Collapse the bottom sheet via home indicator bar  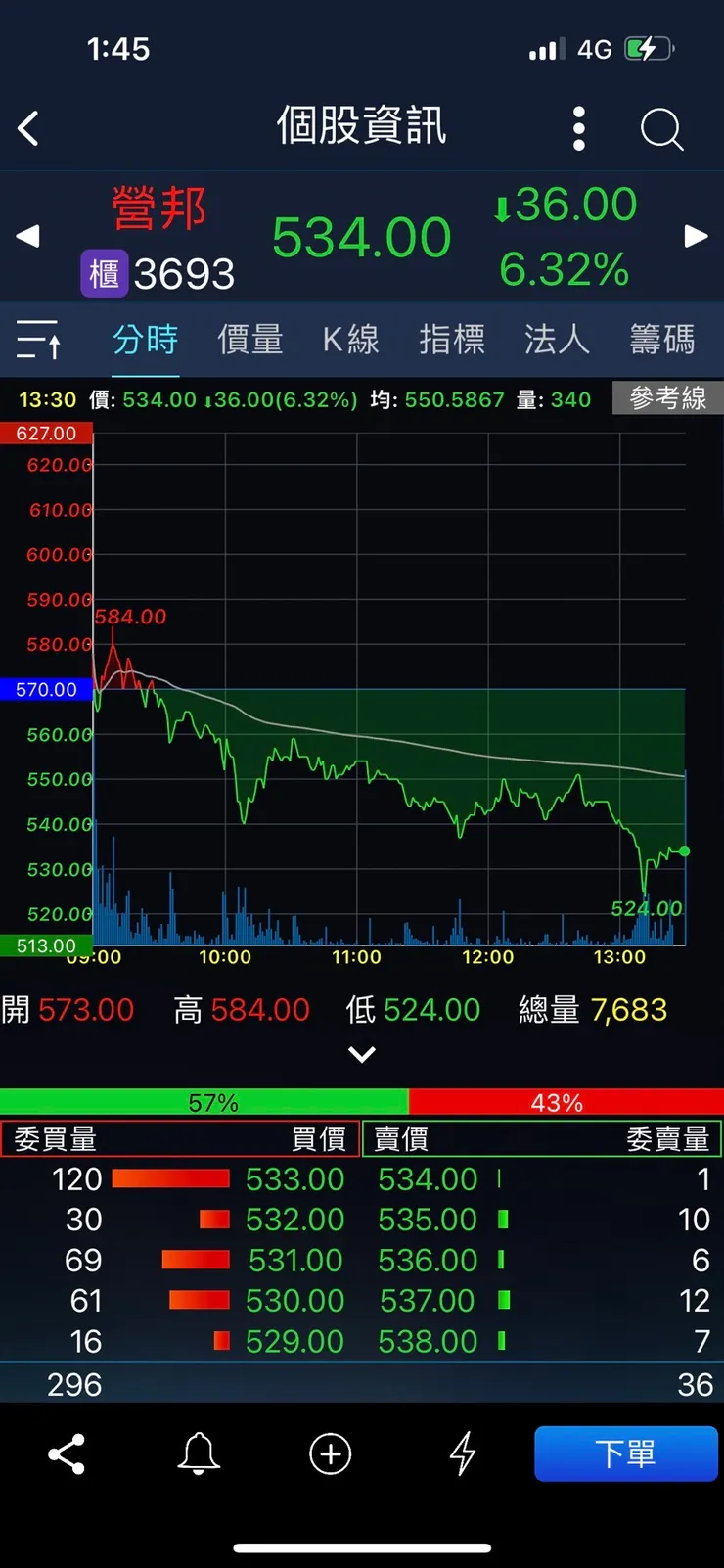[362, 1547]
